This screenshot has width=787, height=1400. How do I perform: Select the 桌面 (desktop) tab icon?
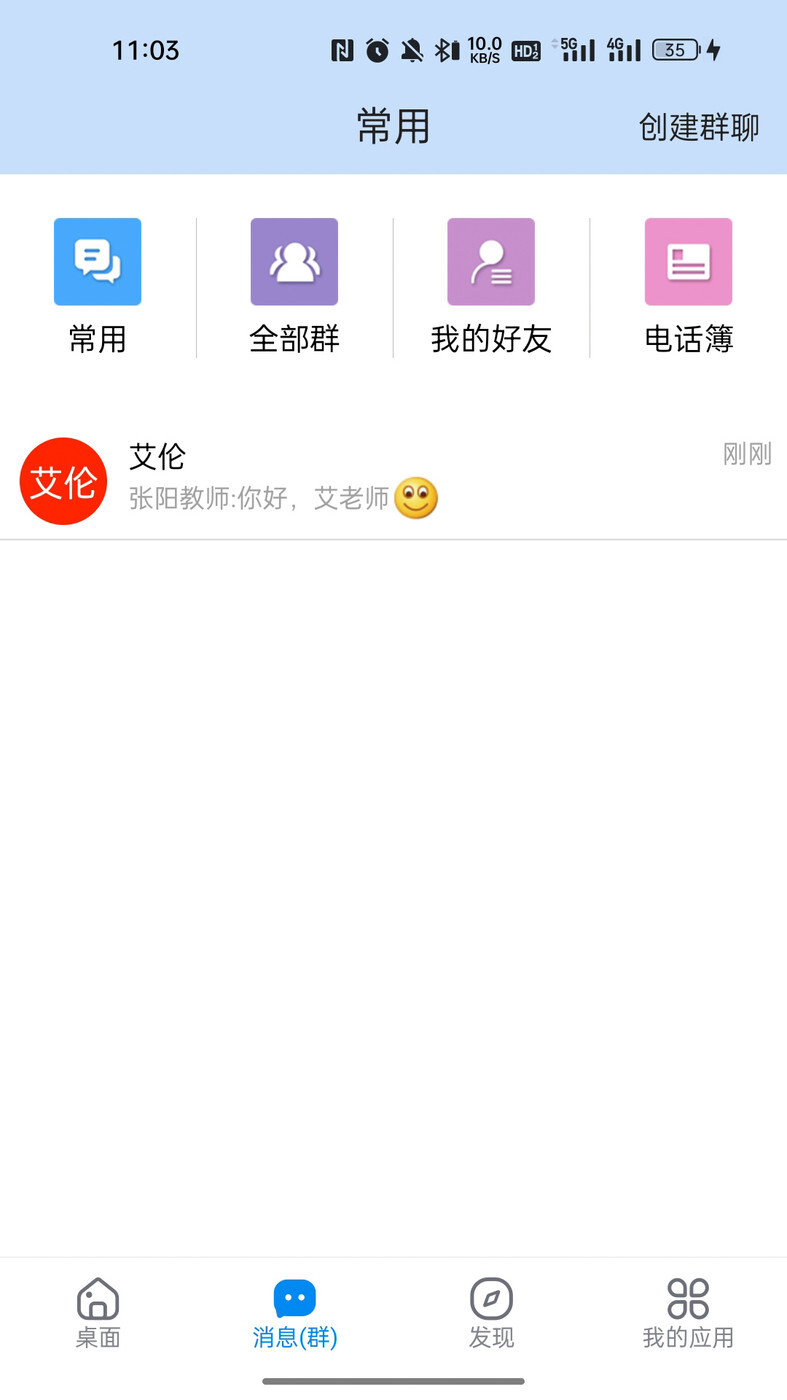click(x=97, y=1301)
